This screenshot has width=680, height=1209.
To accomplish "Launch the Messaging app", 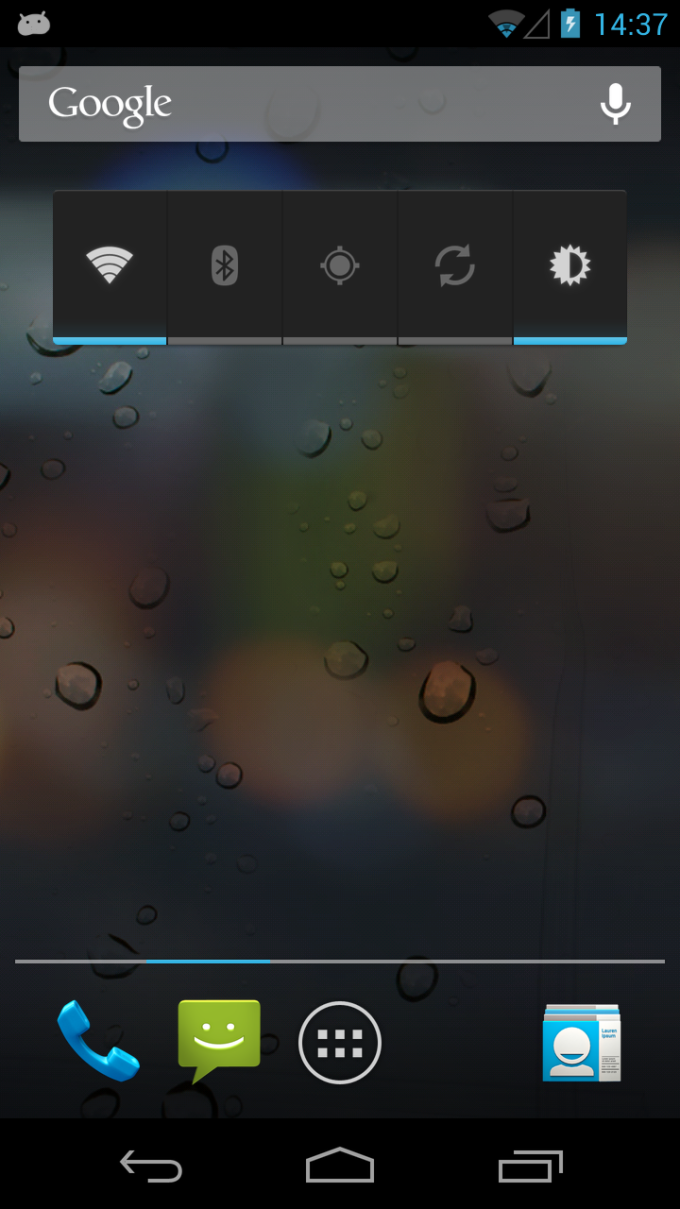I will click(219, 1042).
